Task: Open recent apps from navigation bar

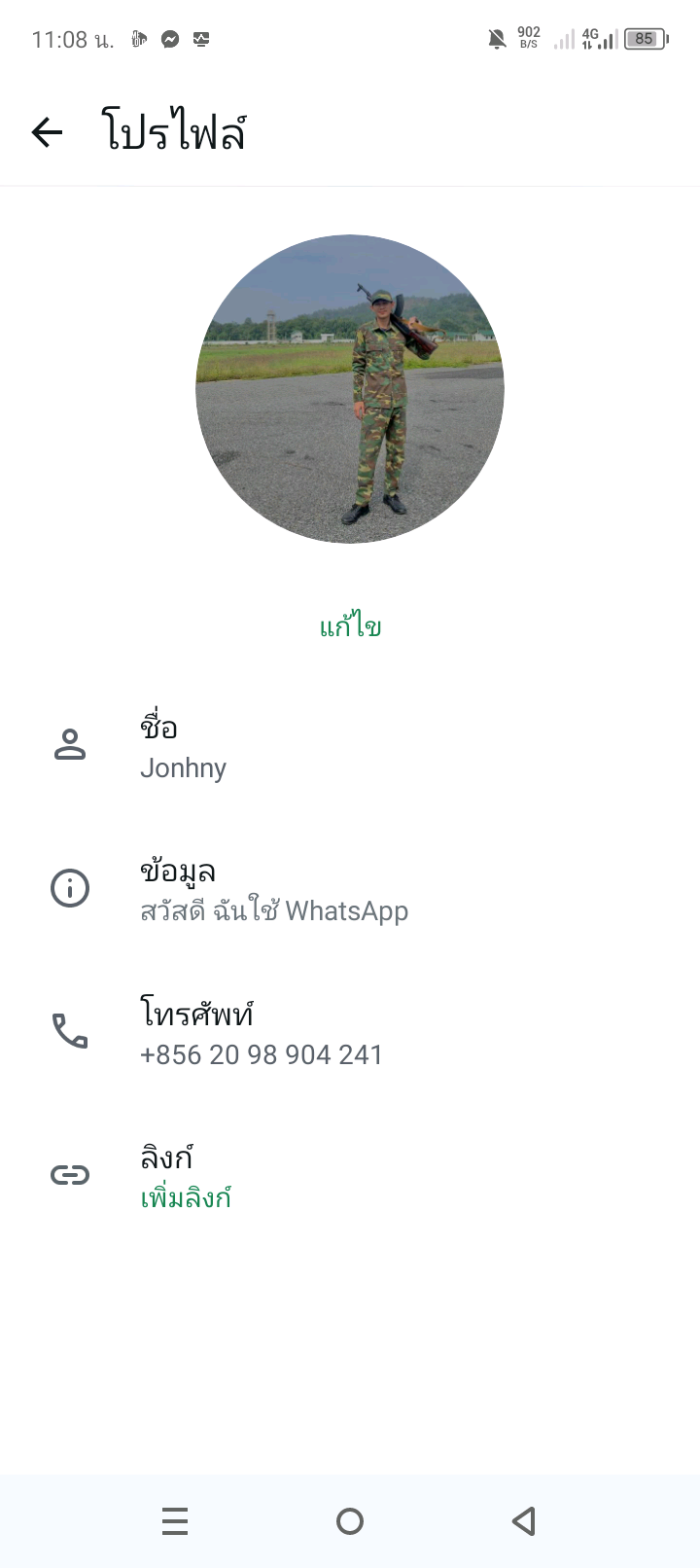Action: coord(175,1520)
